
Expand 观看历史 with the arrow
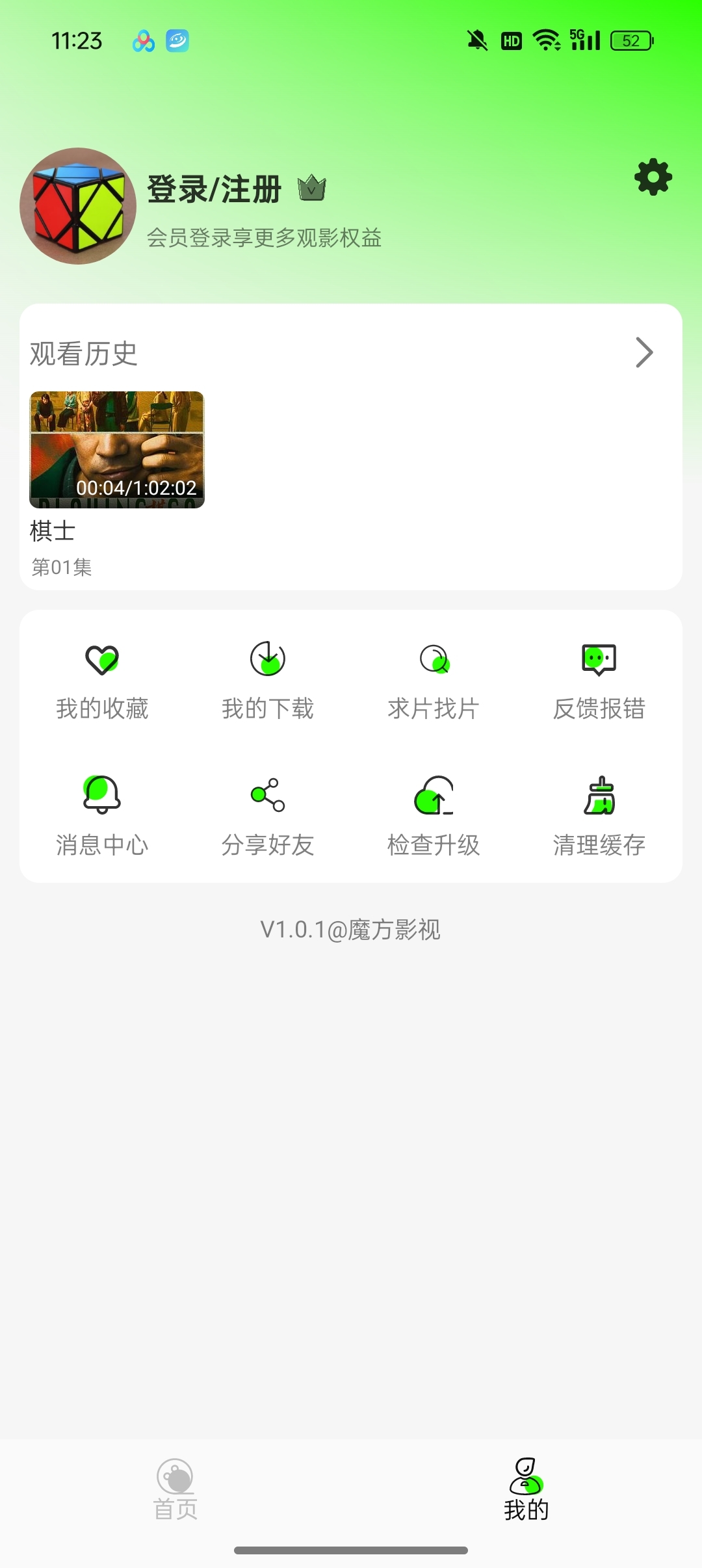pyautogui.click(x=643, y=352)
